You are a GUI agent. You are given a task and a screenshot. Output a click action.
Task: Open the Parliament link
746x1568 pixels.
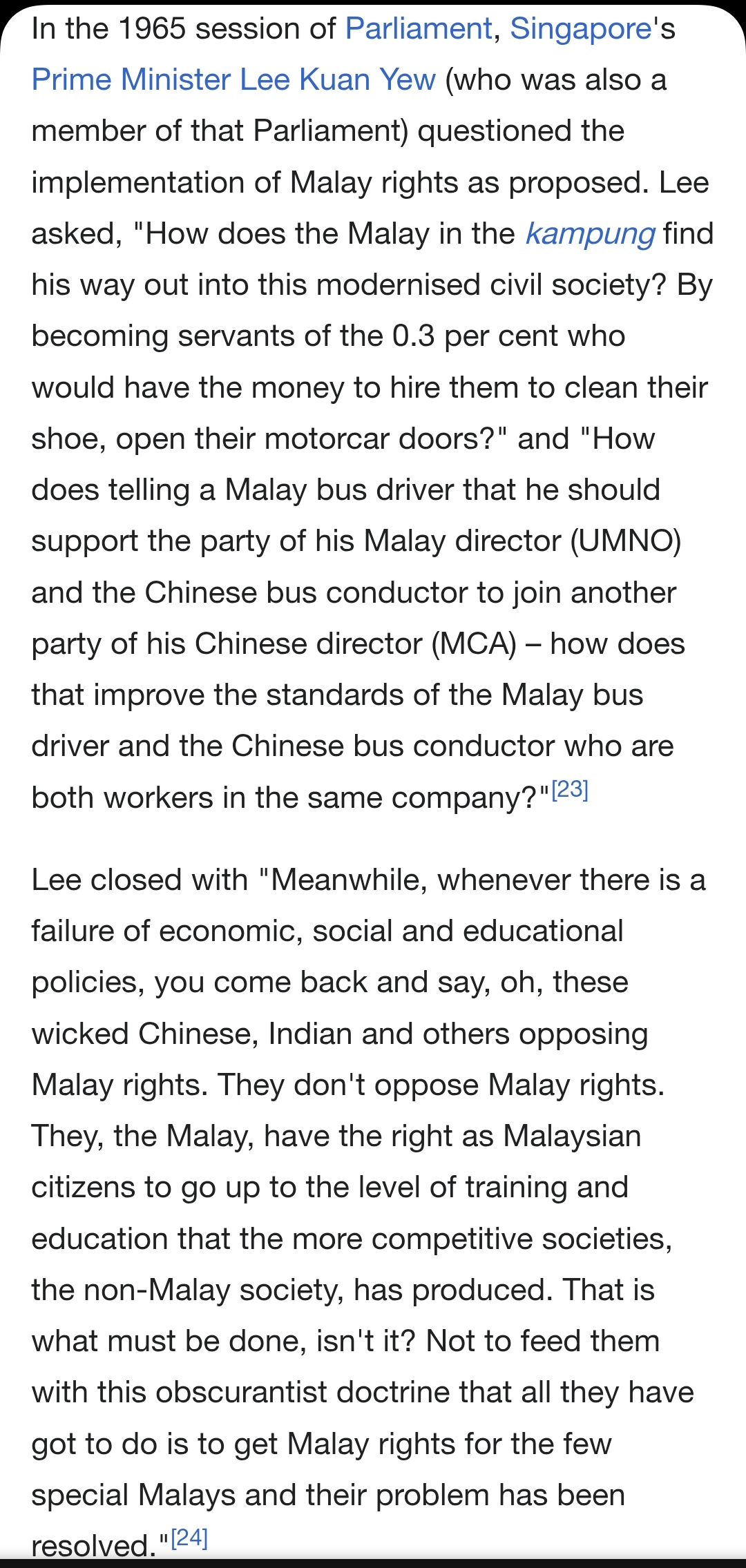[x=419, y=29]
